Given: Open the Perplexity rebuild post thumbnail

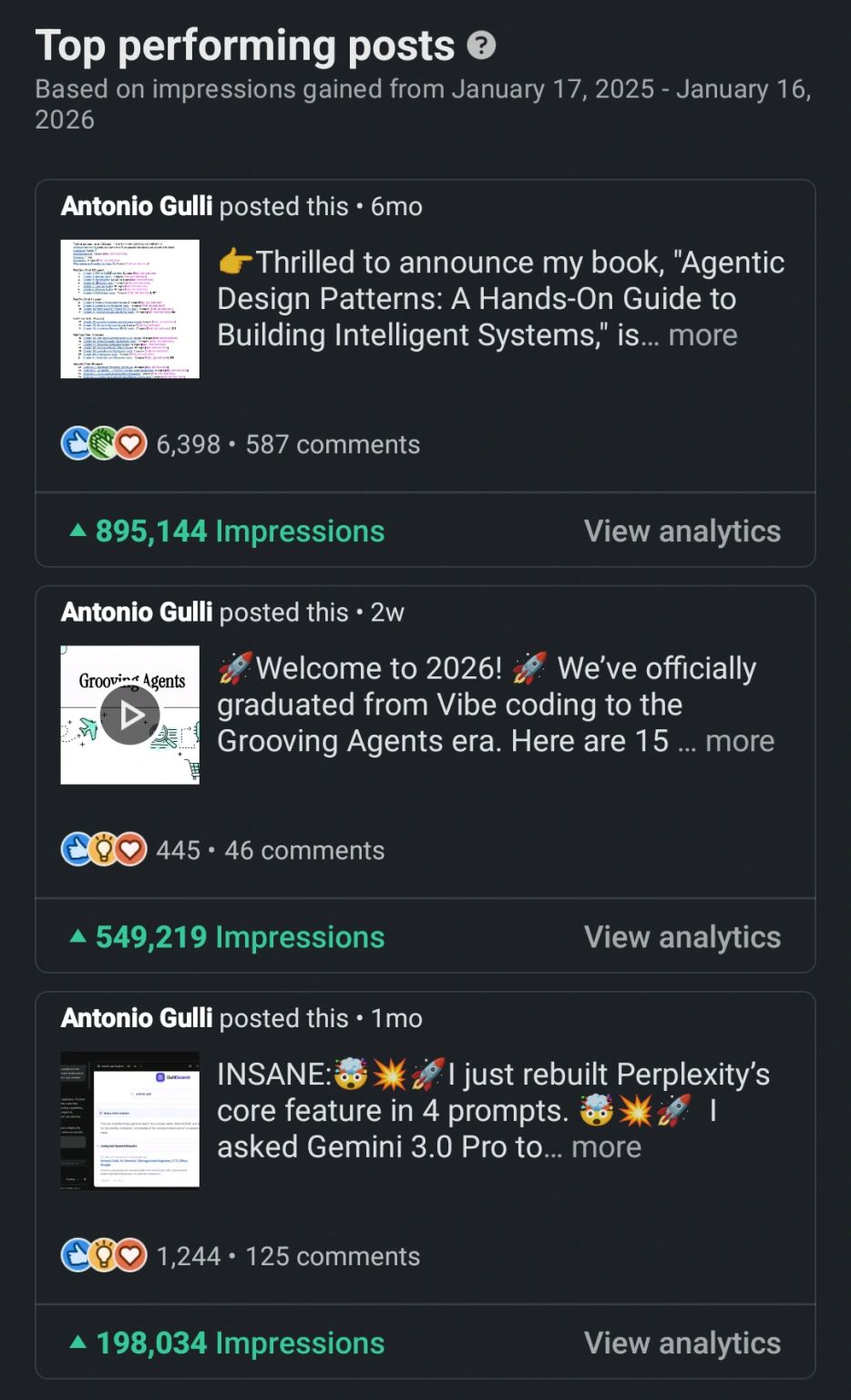Looking at the screenshot, I should (129, 1121).
